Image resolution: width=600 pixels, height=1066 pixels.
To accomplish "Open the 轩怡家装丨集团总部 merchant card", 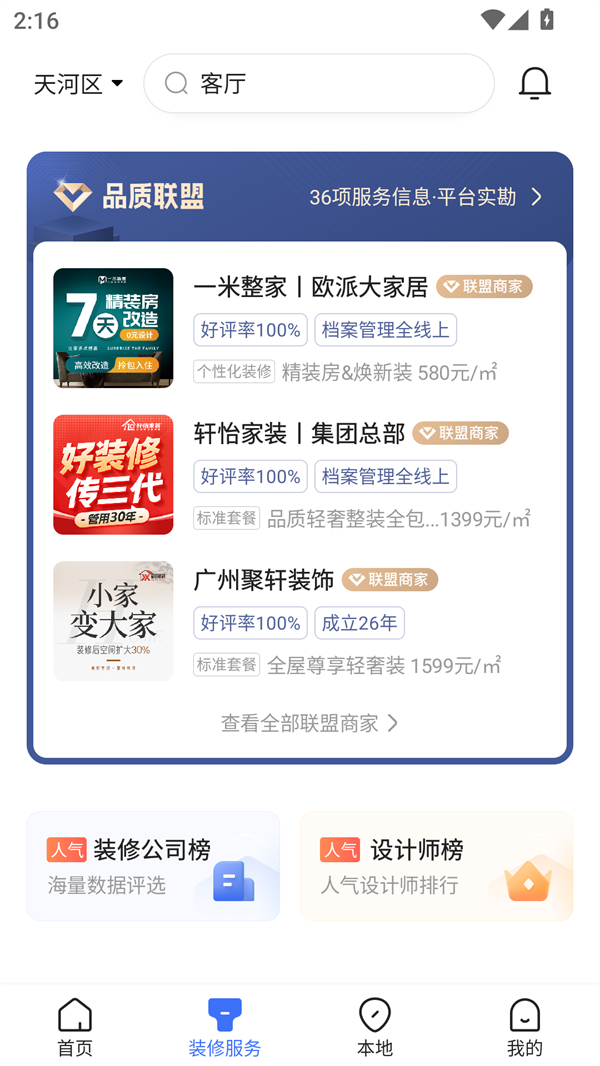I will click(300, 475).
